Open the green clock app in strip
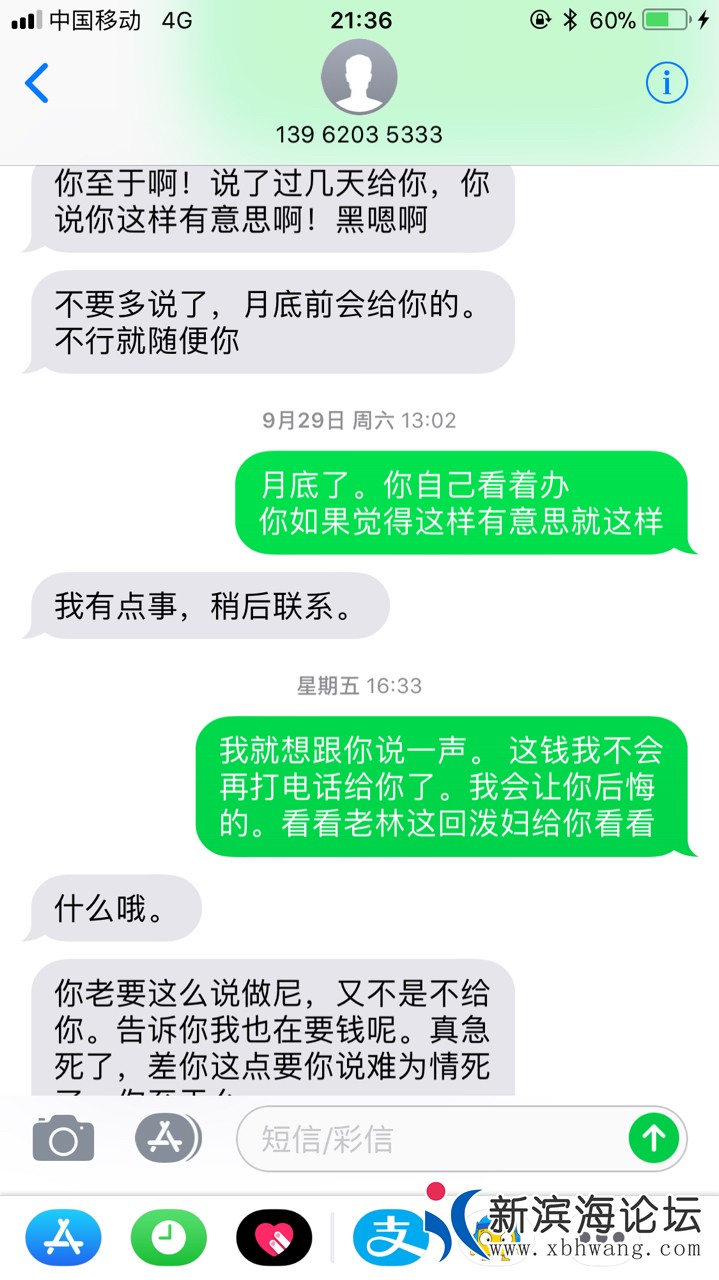Viewport: 719px width, 1280px height. coord(168,1238)
